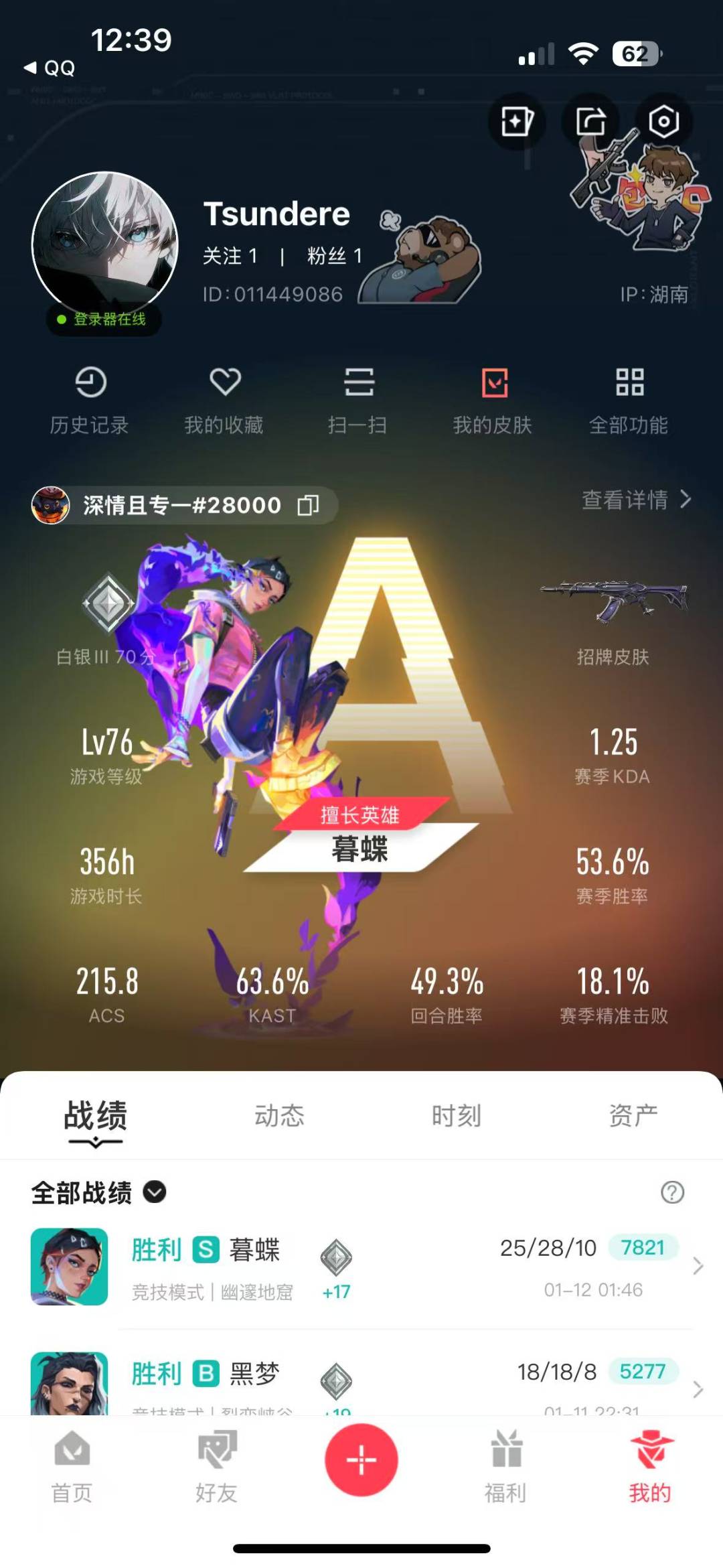
Task: Open the question mark help icon
Action: pos(672,1192)
